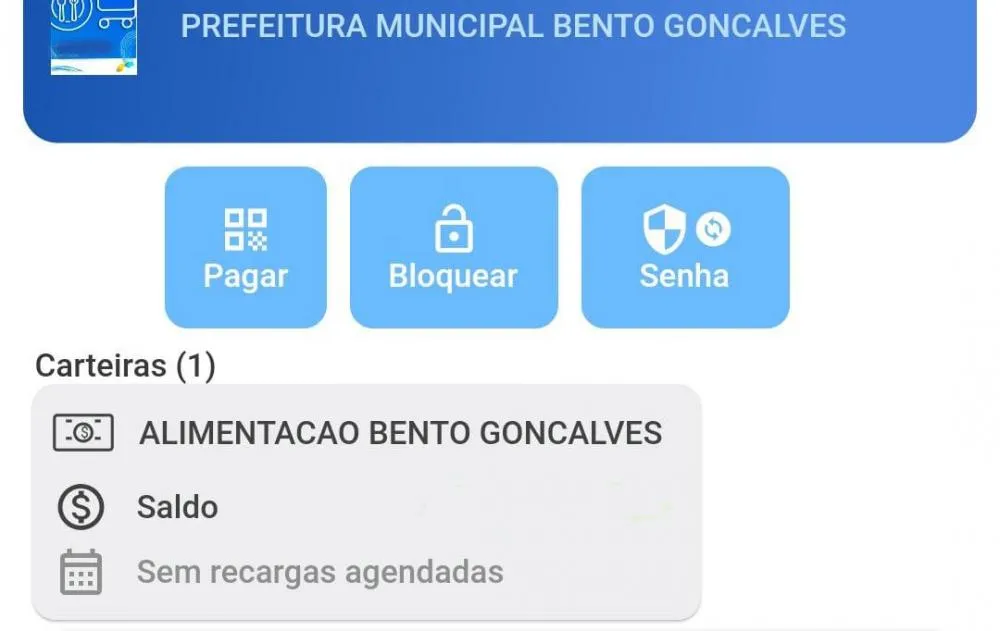Open the ALIMENTACAO BENTO GONCALVES wallet
This screenshot has width=1000, height=631.
(400, 433)
